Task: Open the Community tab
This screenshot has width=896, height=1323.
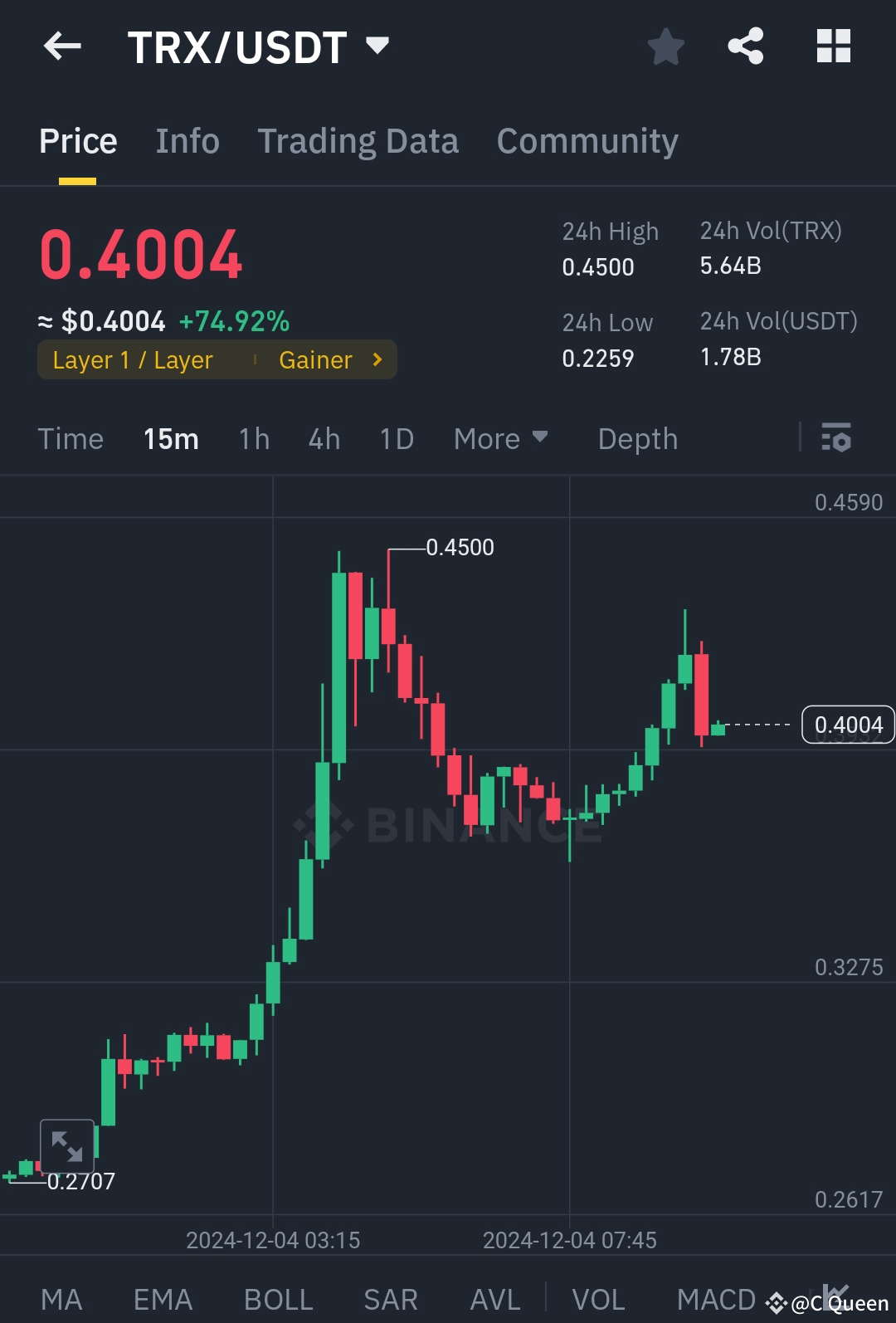Action: point(587,140)
